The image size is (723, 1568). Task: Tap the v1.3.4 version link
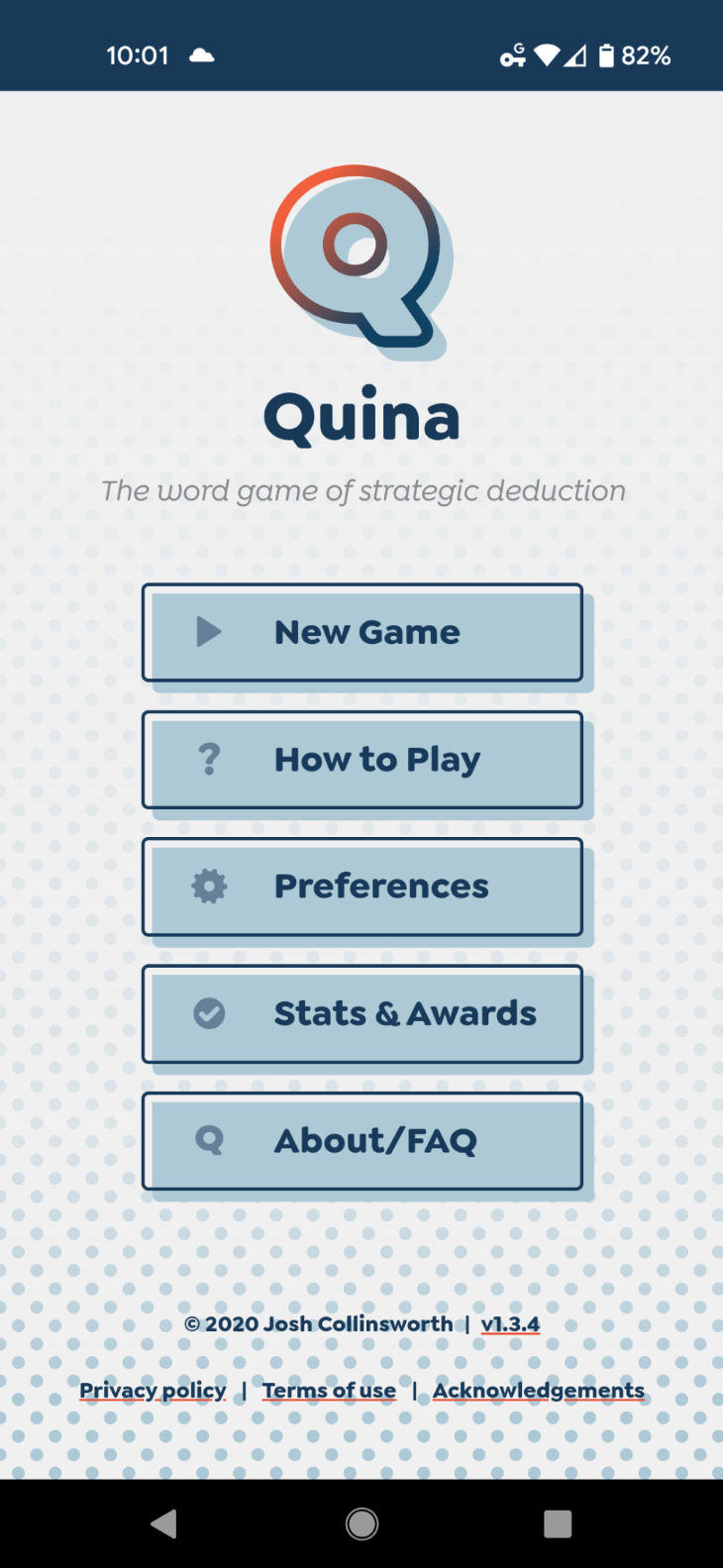510,1324
